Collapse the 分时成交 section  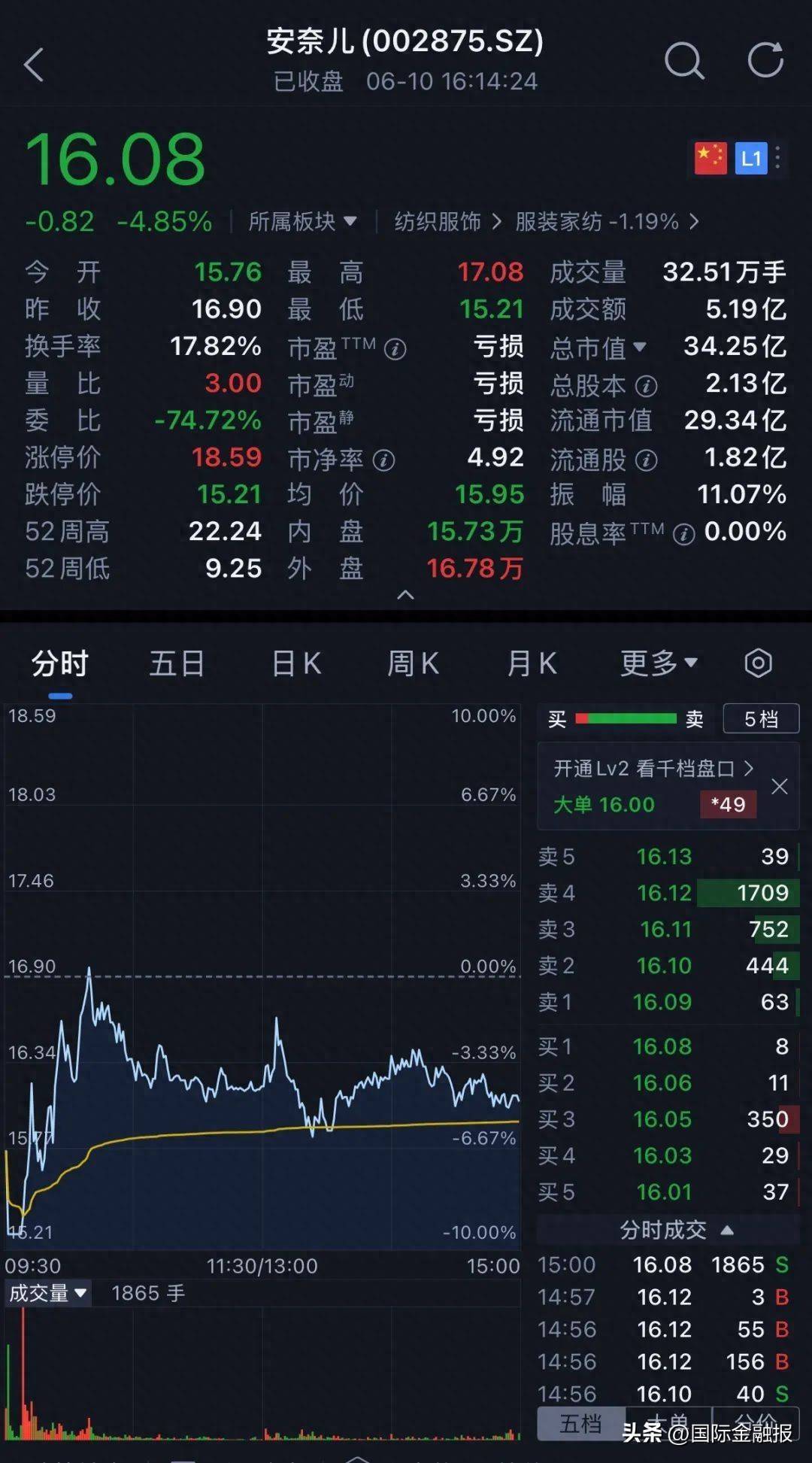tap(676, 1230)
